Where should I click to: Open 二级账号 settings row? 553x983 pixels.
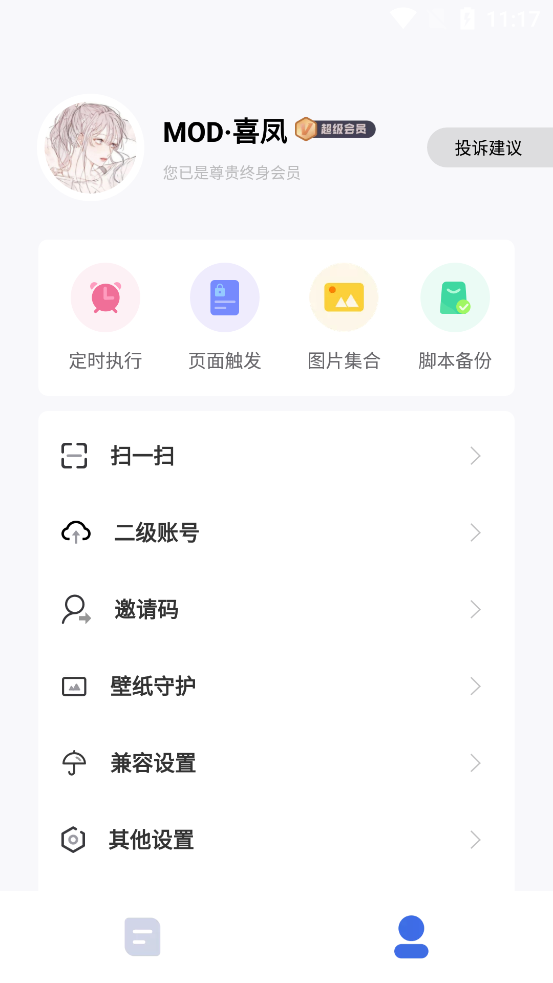click(x=276, y=533)
